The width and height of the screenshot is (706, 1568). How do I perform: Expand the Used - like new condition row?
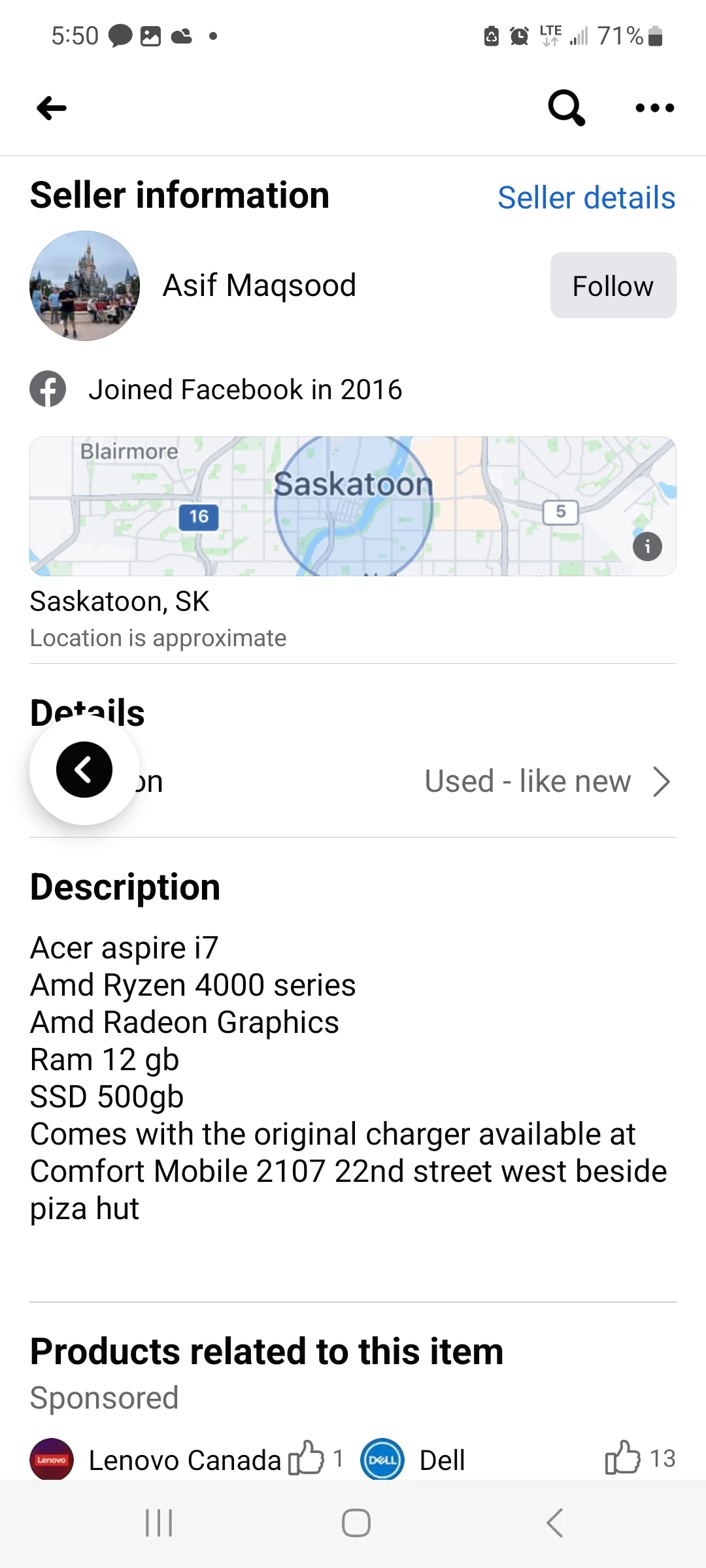[548, 781]
